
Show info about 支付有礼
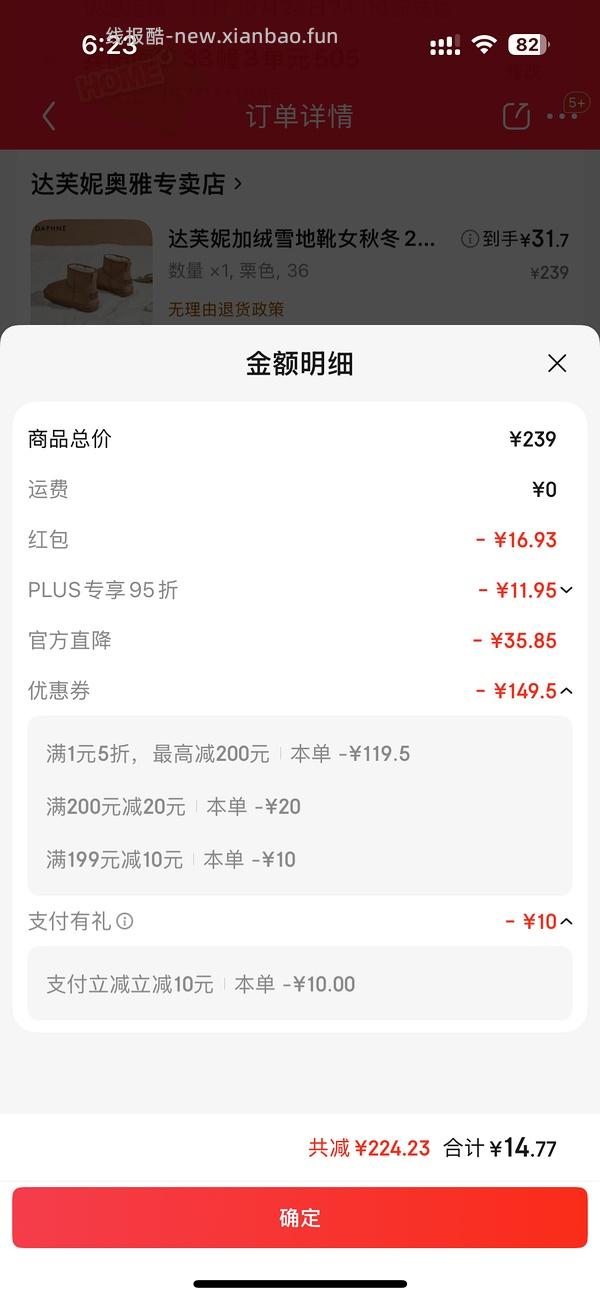pyautogui.click(x=125, y=921)
